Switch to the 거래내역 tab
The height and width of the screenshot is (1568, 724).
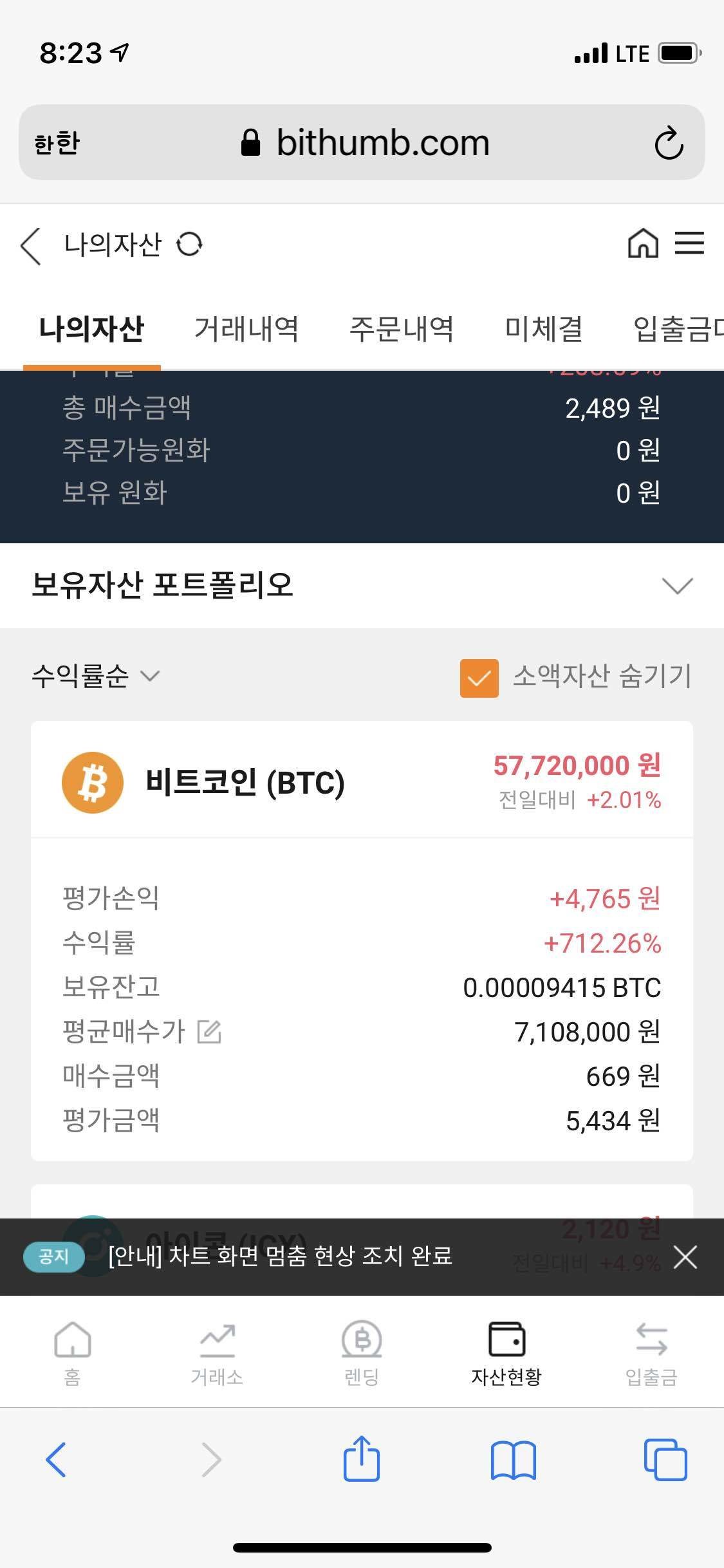[247, 329]
